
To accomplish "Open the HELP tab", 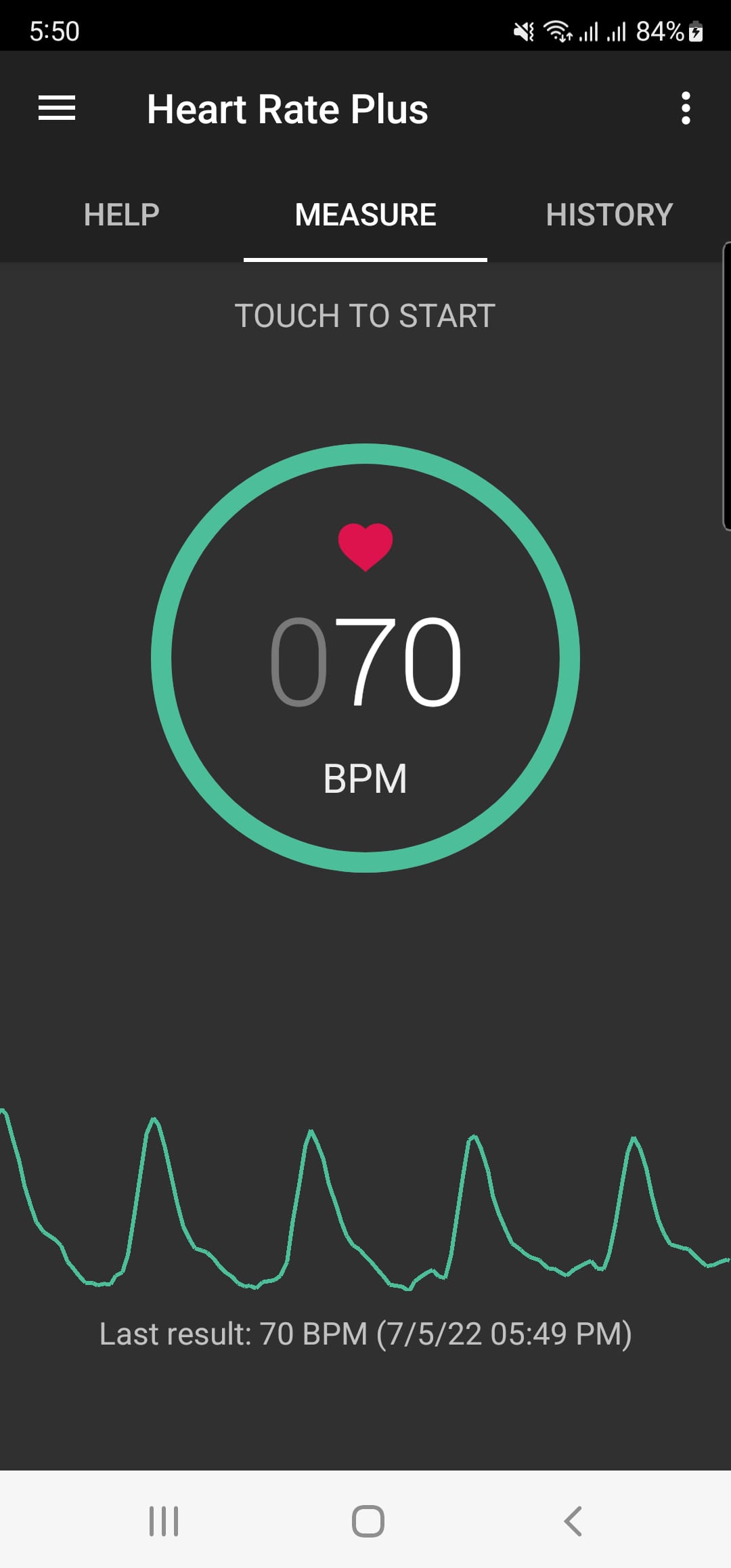I will [x=120, y=215].
